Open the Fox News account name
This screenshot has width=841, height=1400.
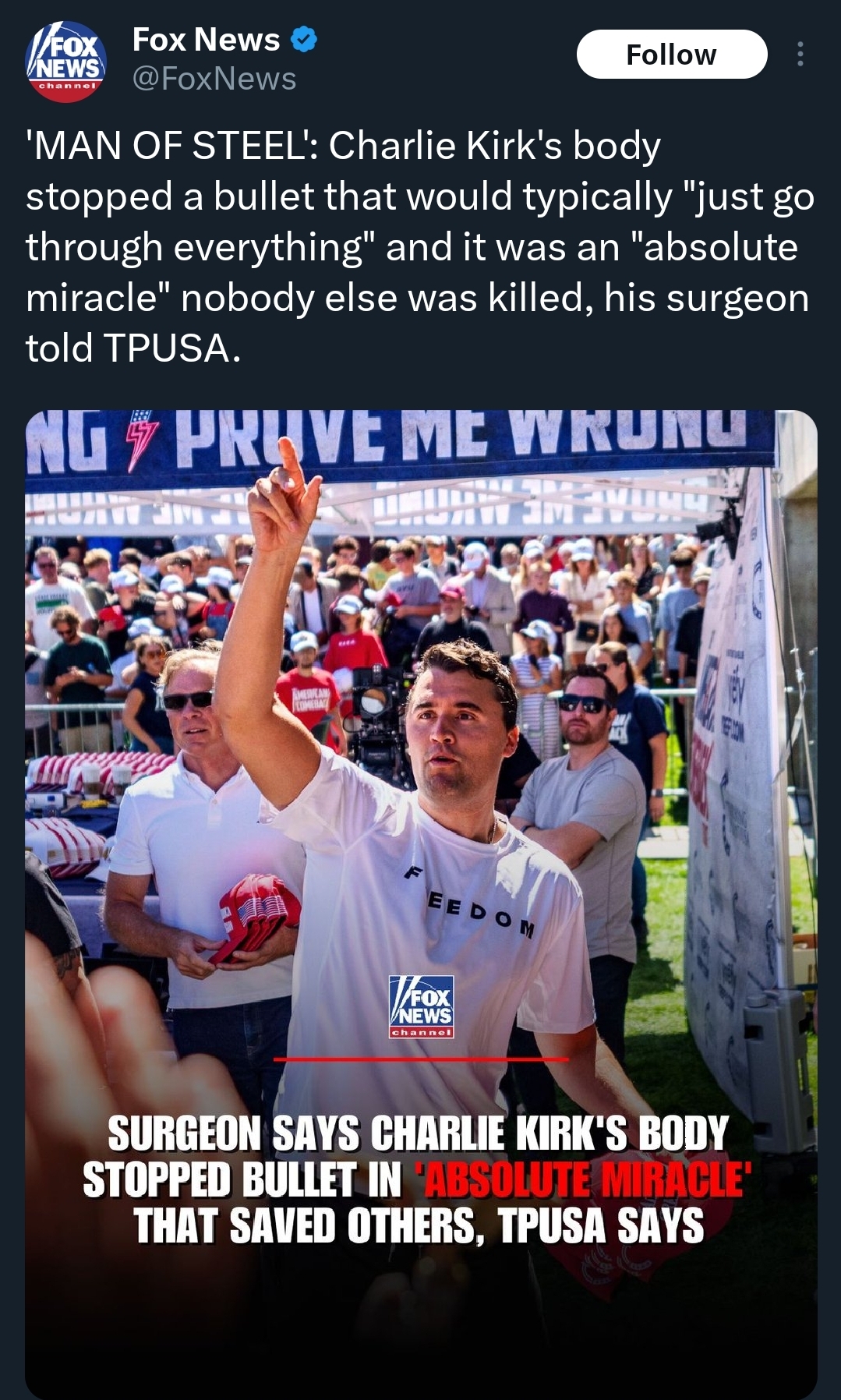pos(206,40)
